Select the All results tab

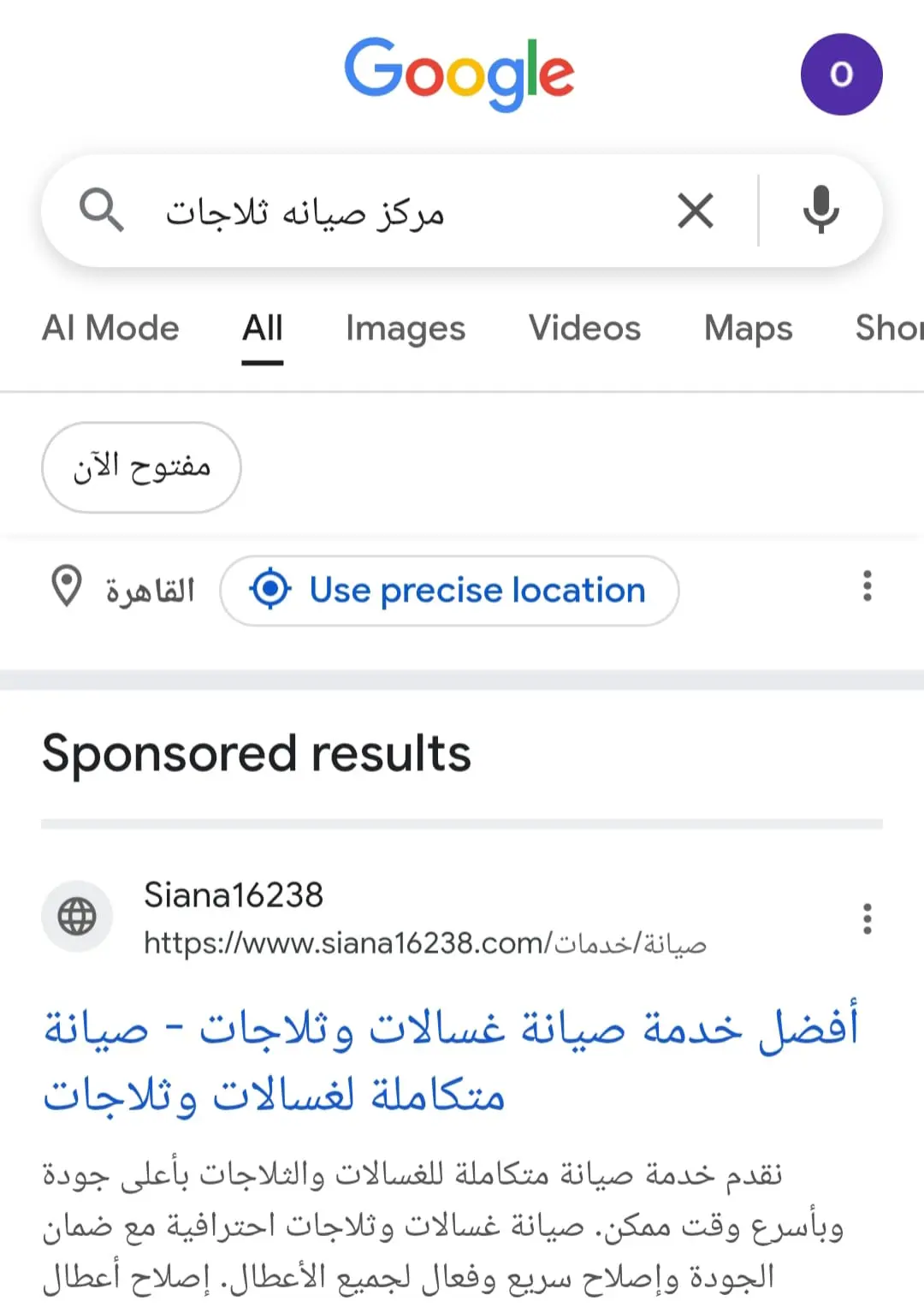tap(262, 328)
